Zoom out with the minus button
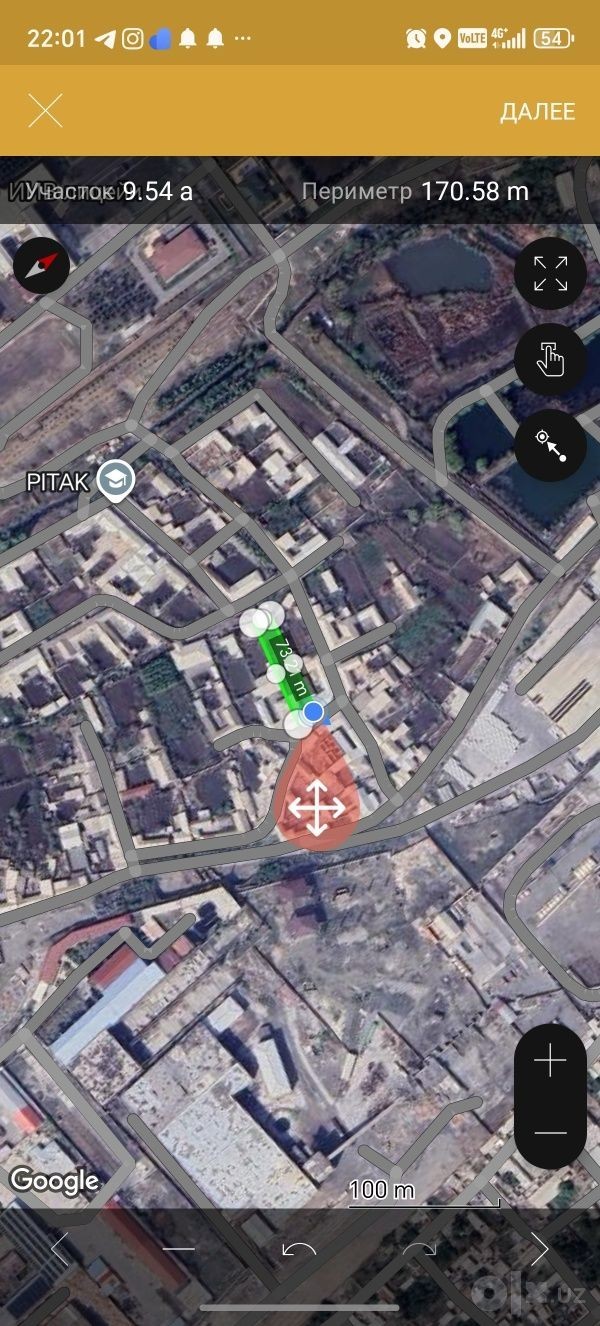Viewport: 600px width, 1326px height. (550, 1133)
